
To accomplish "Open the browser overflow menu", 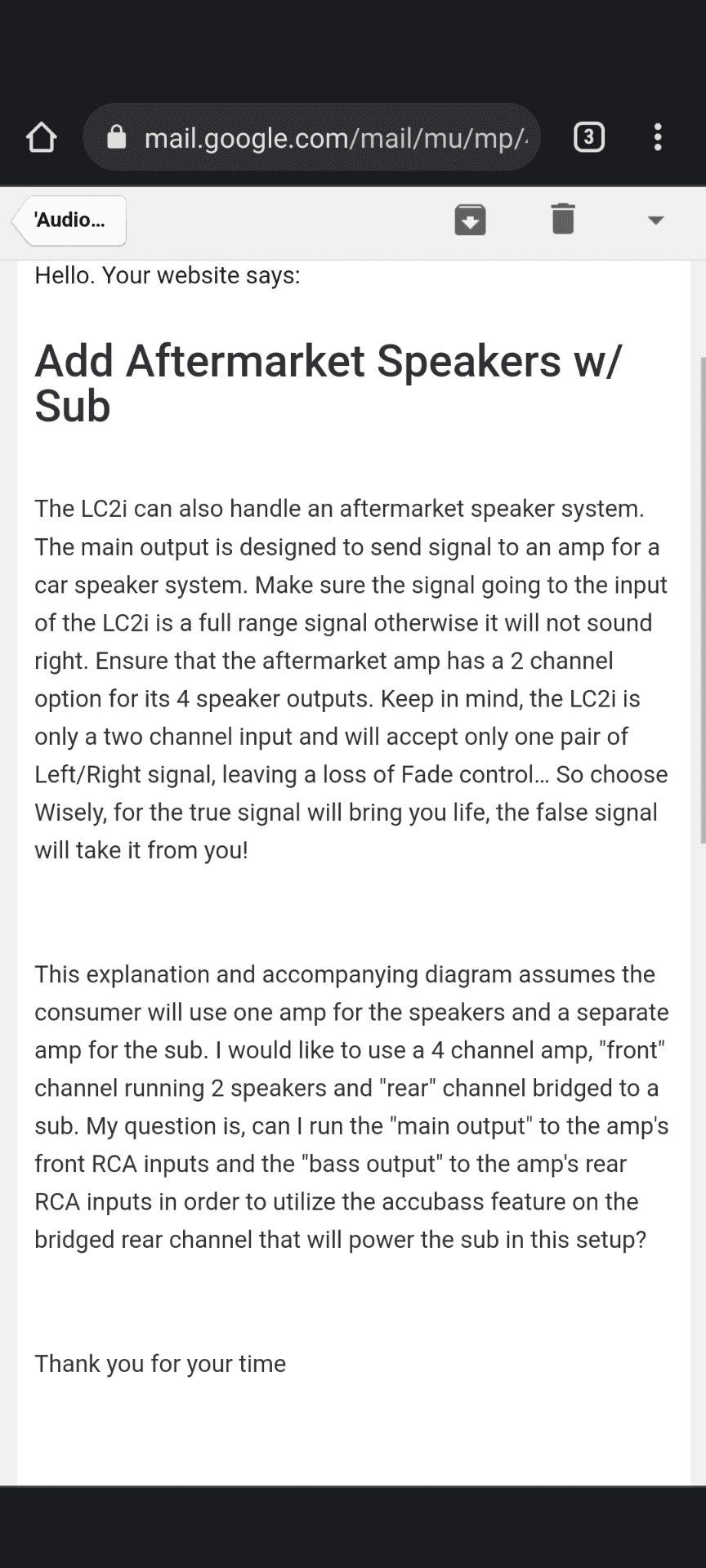I will pyautogui.click(x=658, y=137).
